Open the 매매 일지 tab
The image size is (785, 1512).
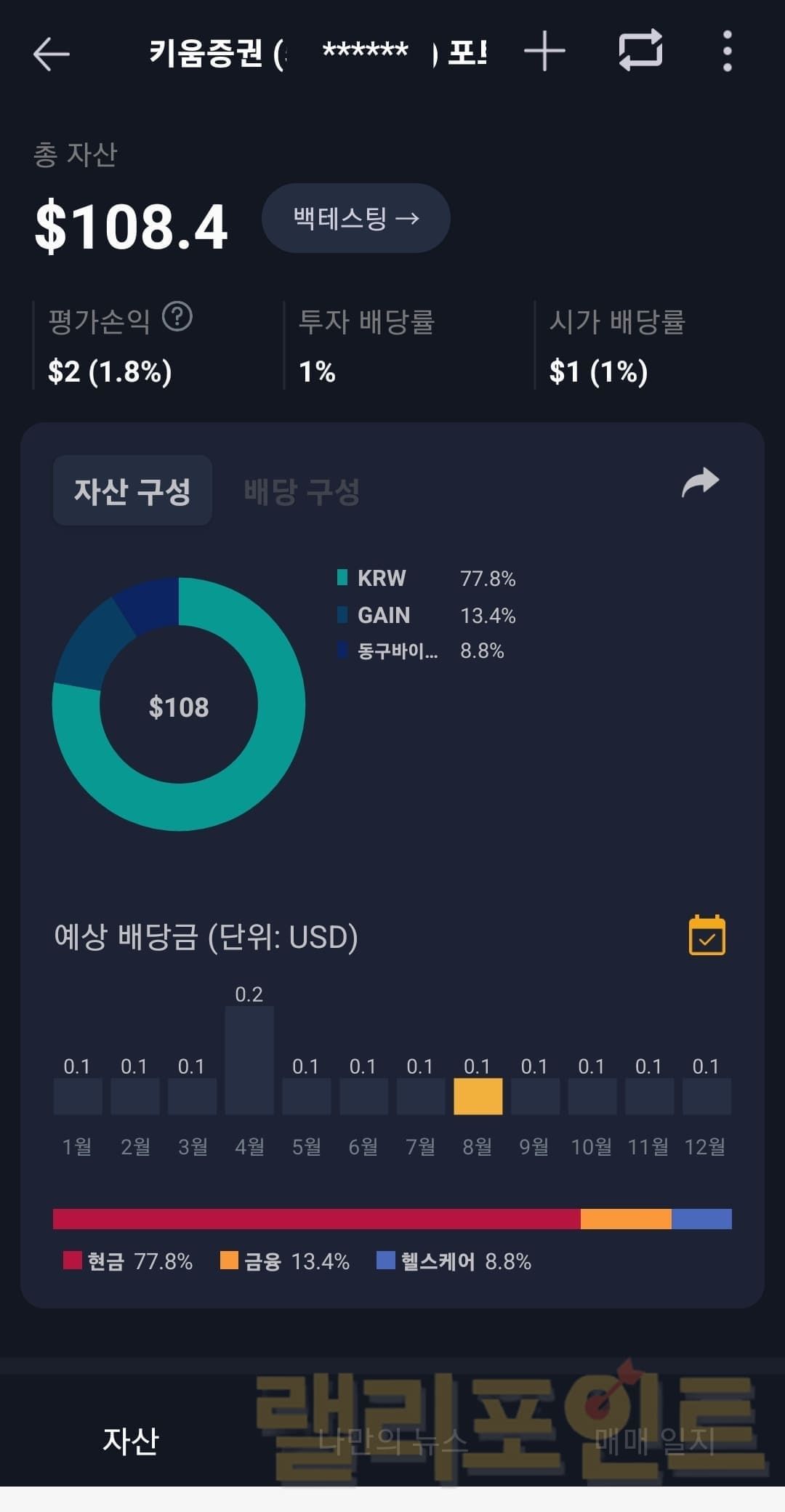(654, 1439)
